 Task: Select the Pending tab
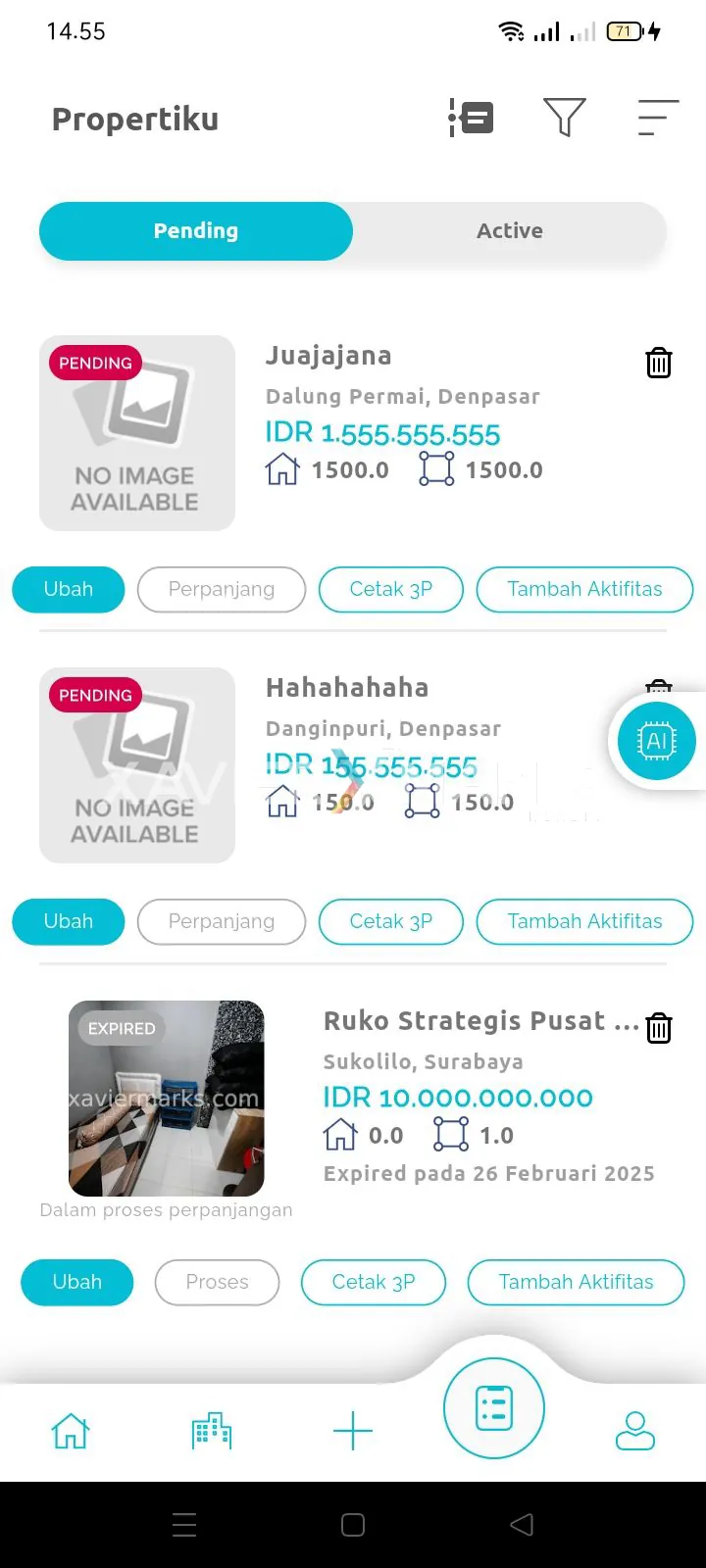click(196, 231)
